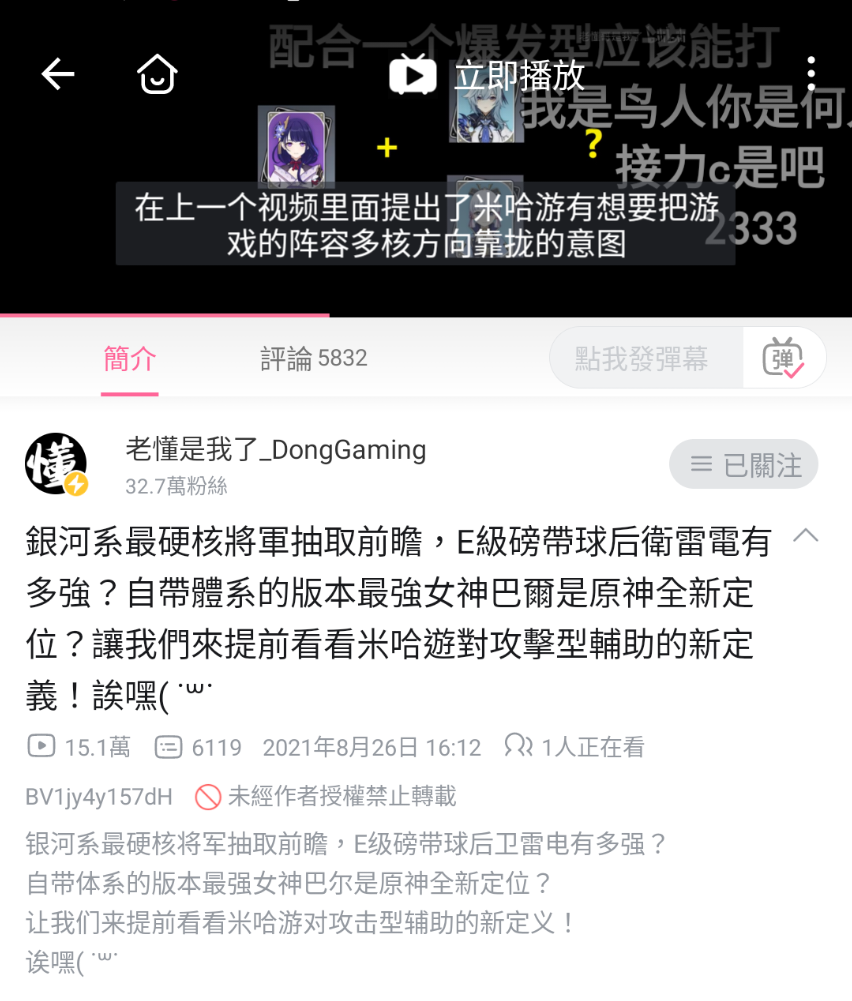This screenshot has width=852, height=1001.
Task: Go back using the arrow
Action: point(57,74)
